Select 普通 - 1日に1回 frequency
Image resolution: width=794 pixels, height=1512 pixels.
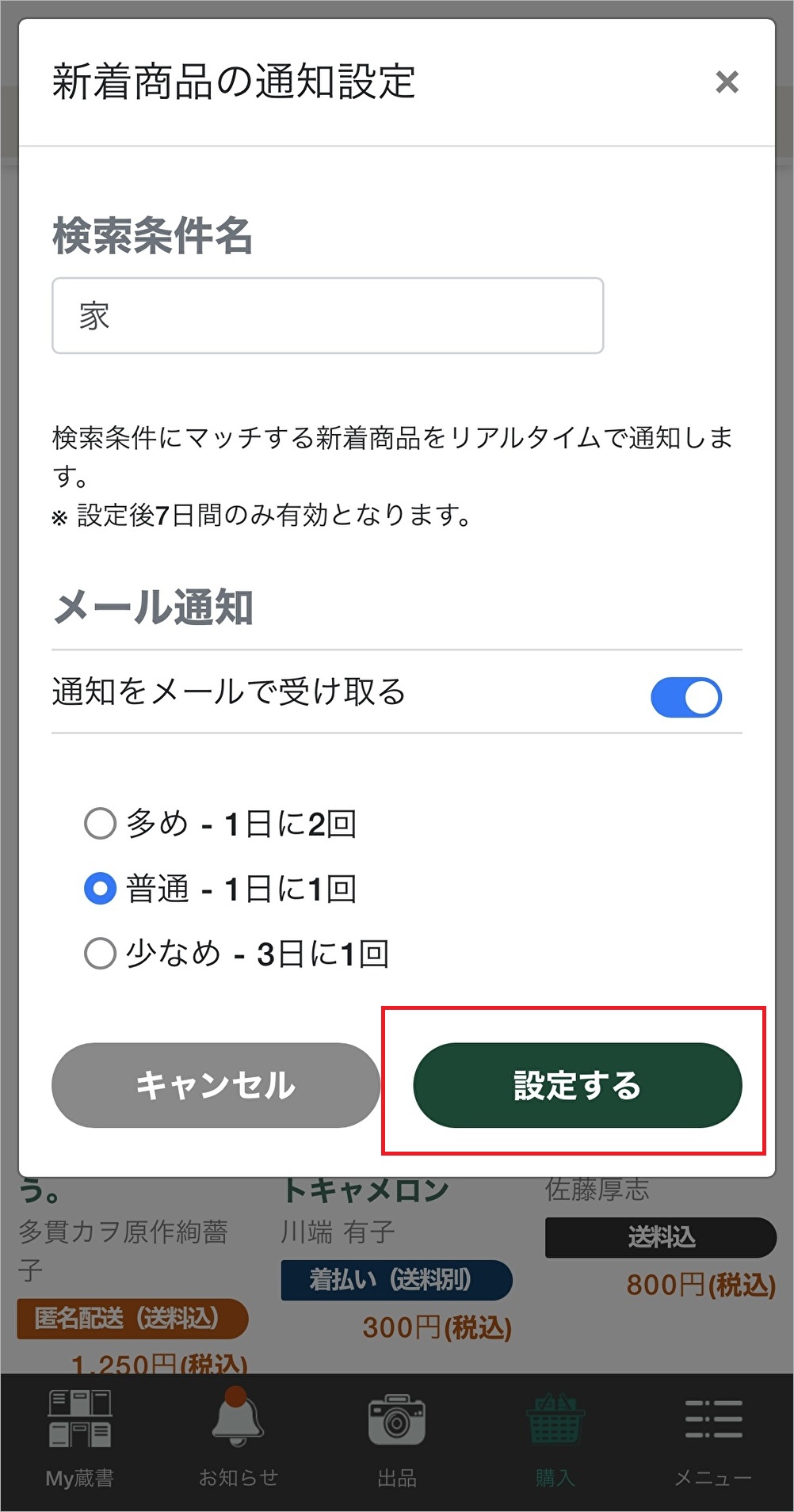click(101, 888)
